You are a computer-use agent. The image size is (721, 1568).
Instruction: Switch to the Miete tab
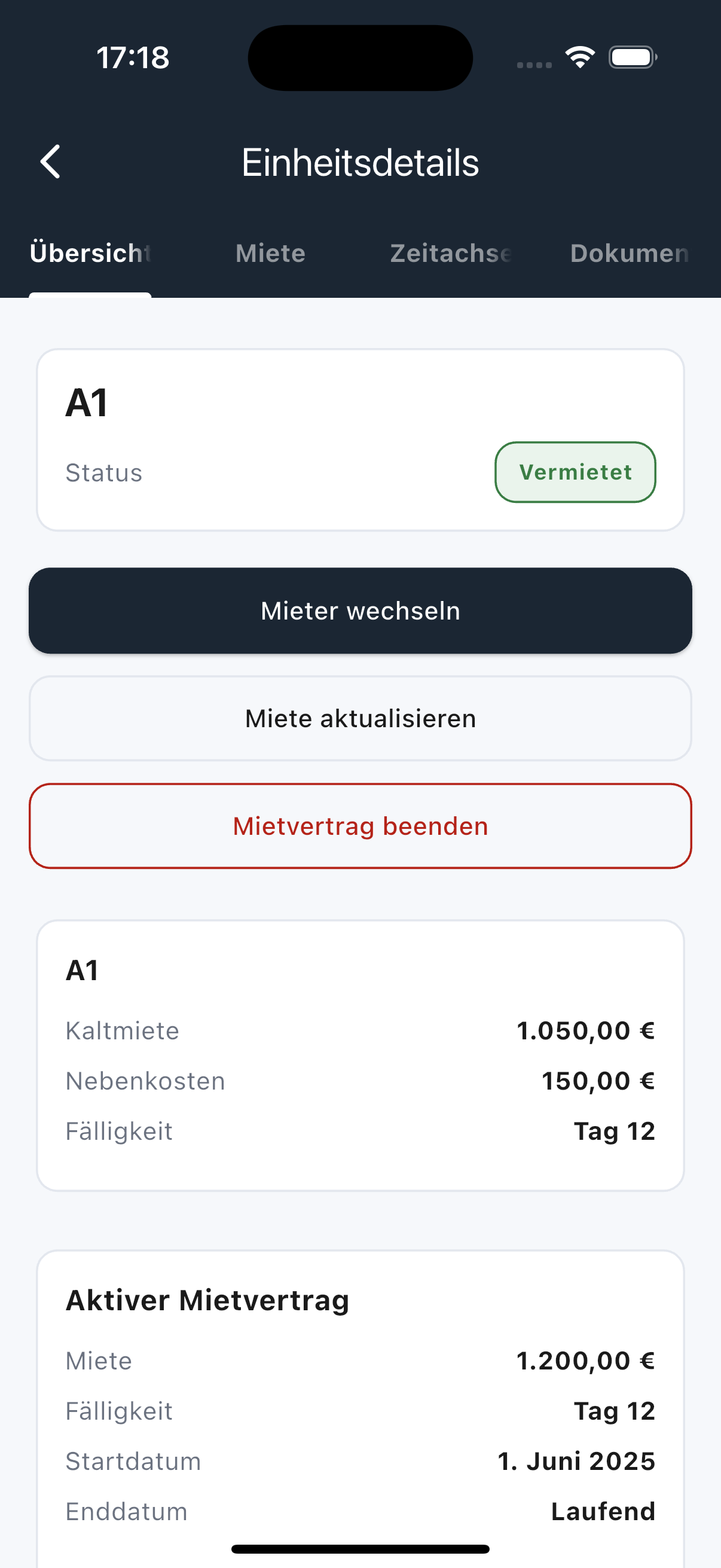[270, 253]
